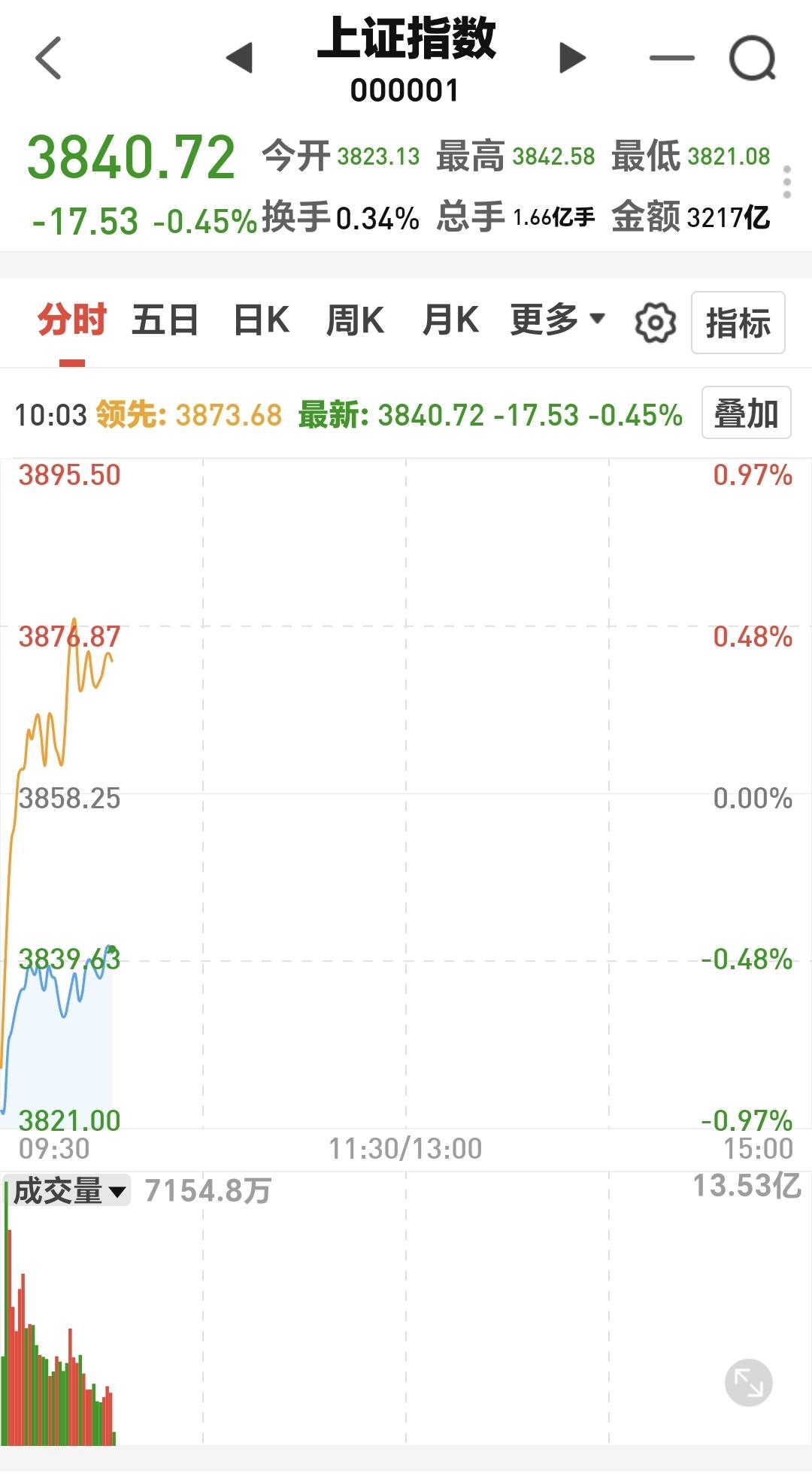
Task: Switch to the 月K tab
Action: (x=450, y=320)
